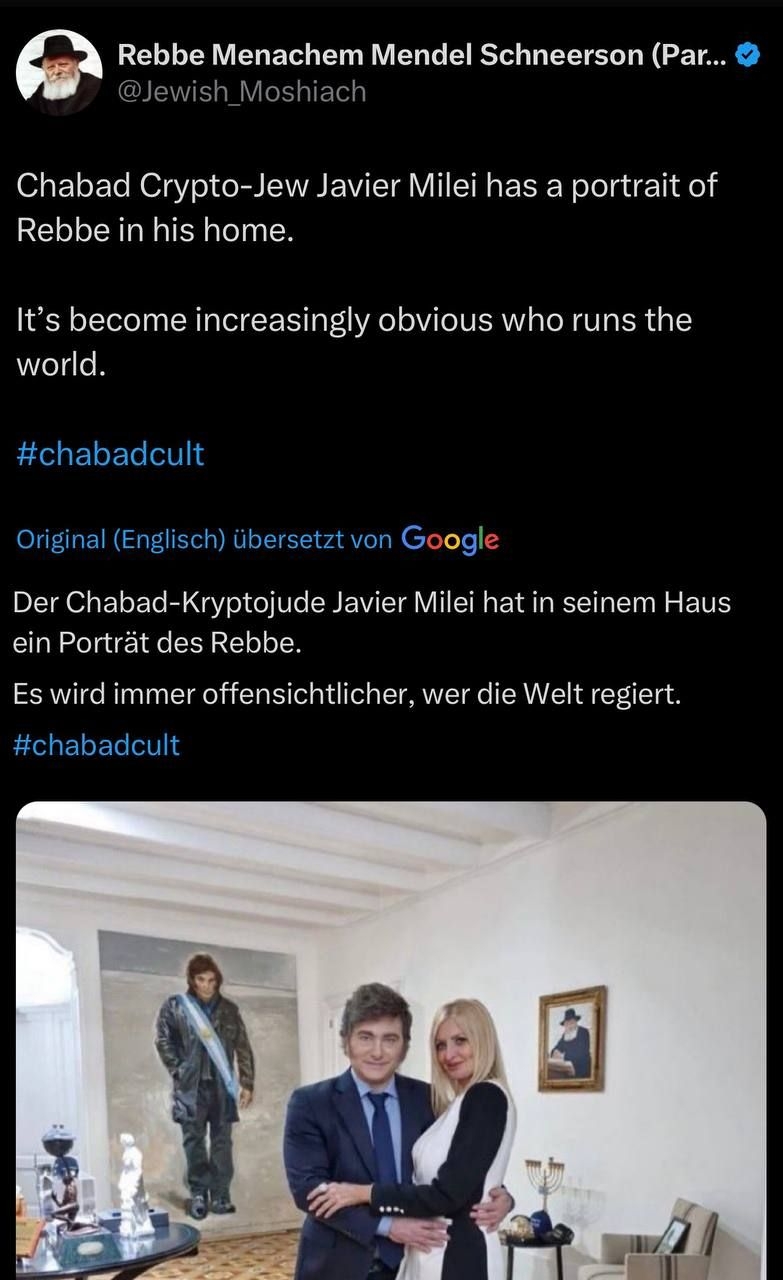Open the attached photo in the post
Viewport: 783px width, 1280px height.
(x=391, y=1040)
